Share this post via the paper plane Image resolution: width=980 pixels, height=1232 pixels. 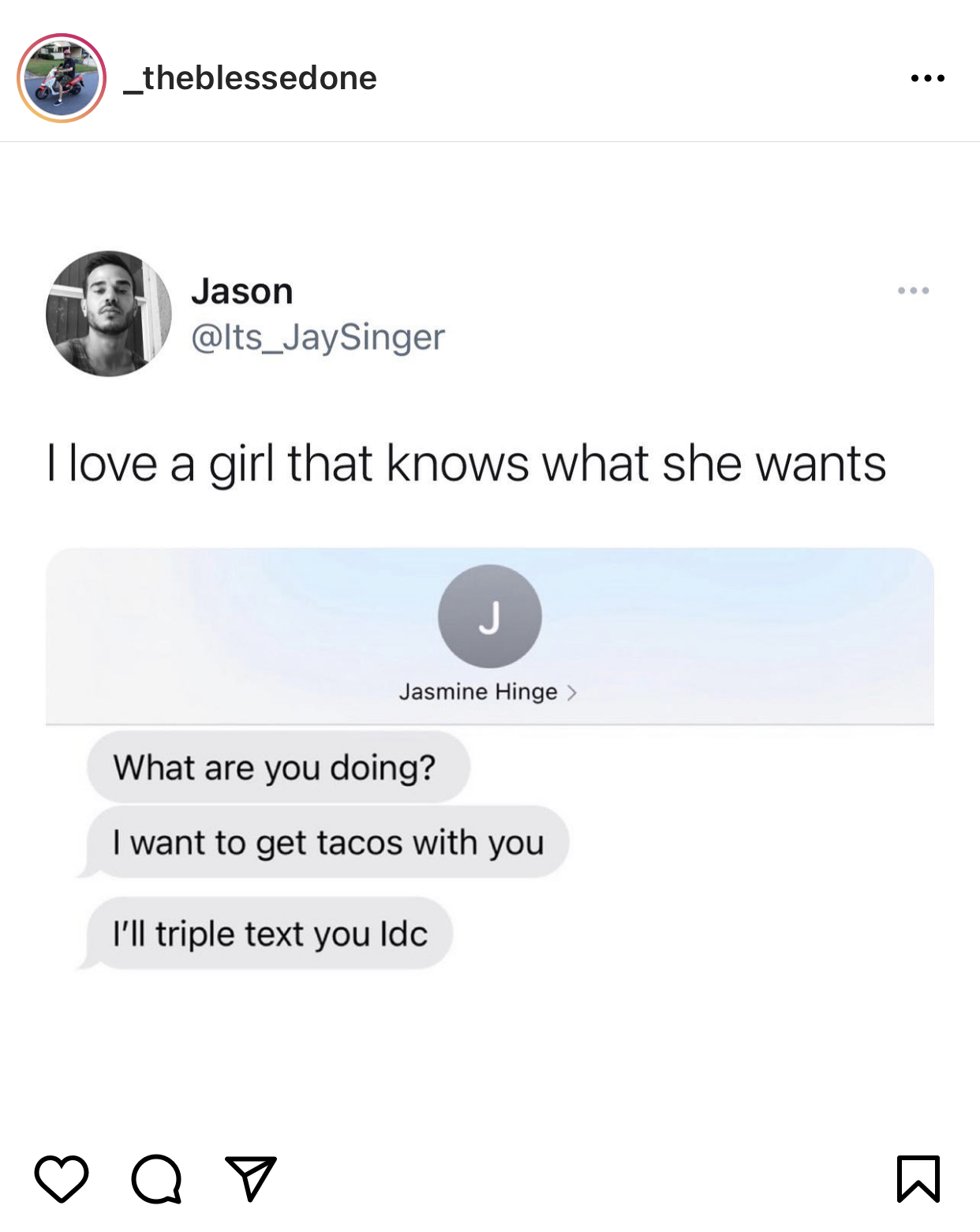251,1178
